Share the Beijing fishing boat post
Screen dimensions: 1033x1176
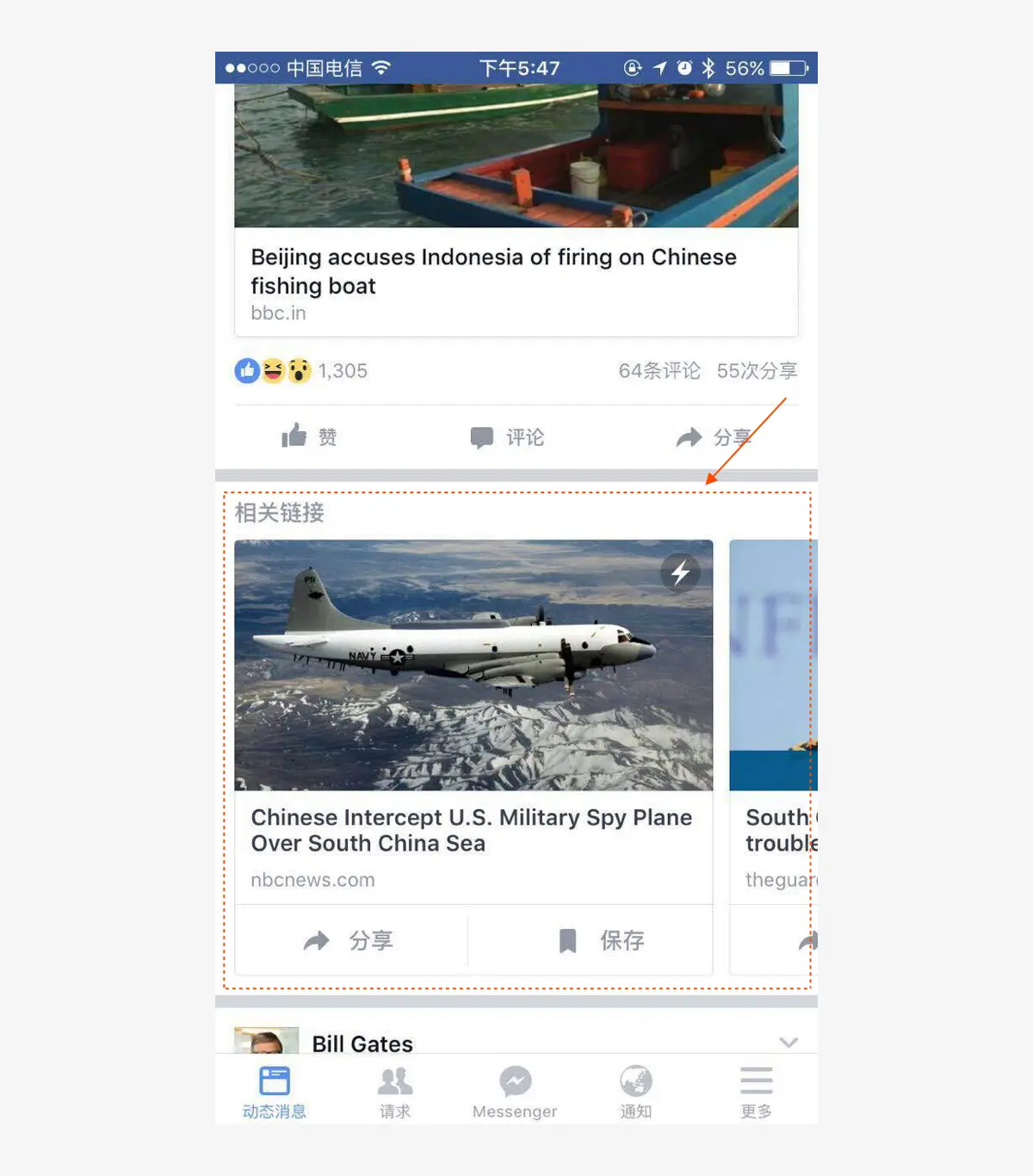pos(714,437)
